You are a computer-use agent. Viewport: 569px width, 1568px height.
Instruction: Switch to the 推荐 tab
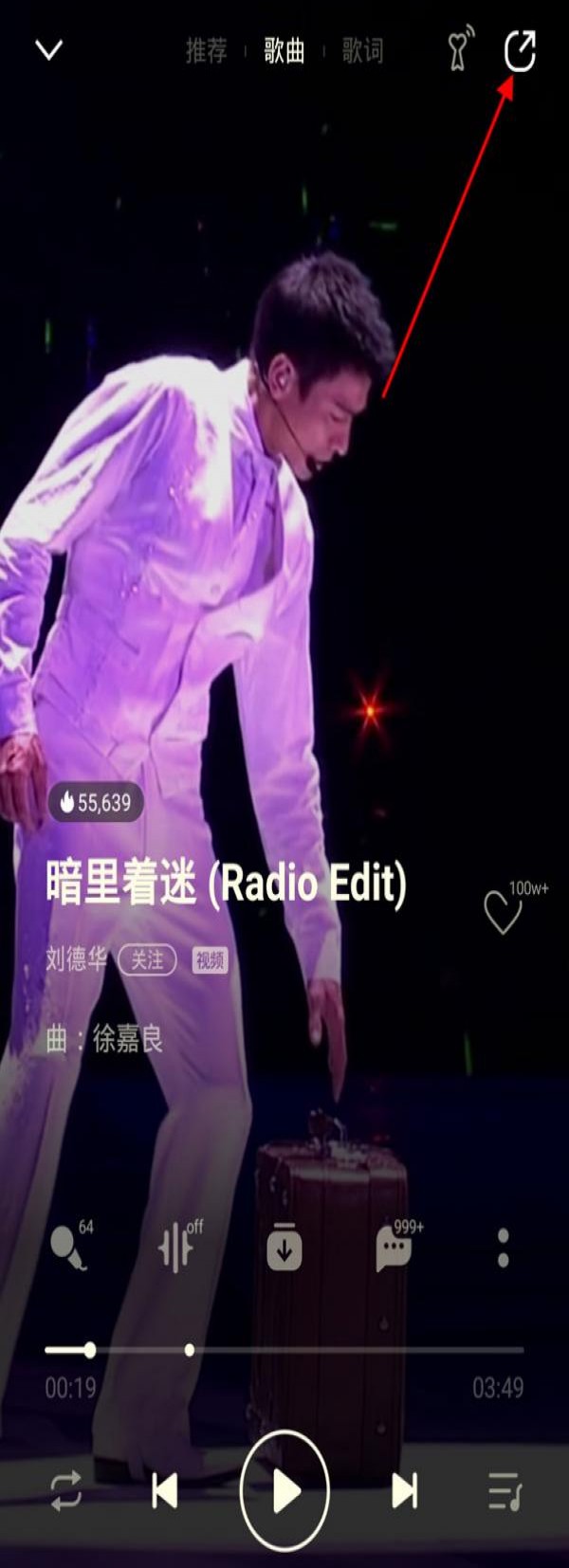(x=206, y=50)
